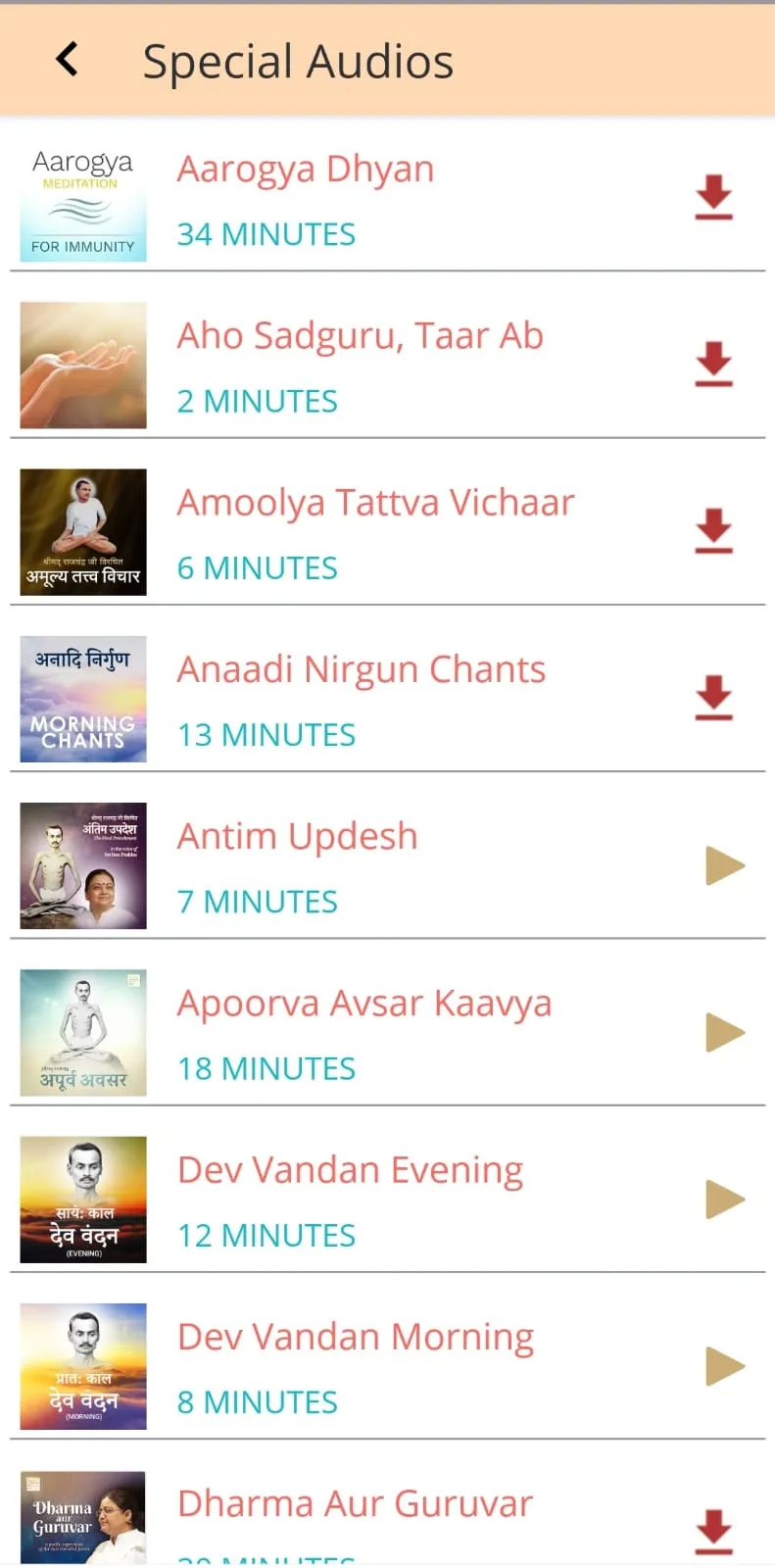The image size is (775, 1568).
Task: Download Aho Sadguru, Taar Ab audio
Action: [713, 364]
